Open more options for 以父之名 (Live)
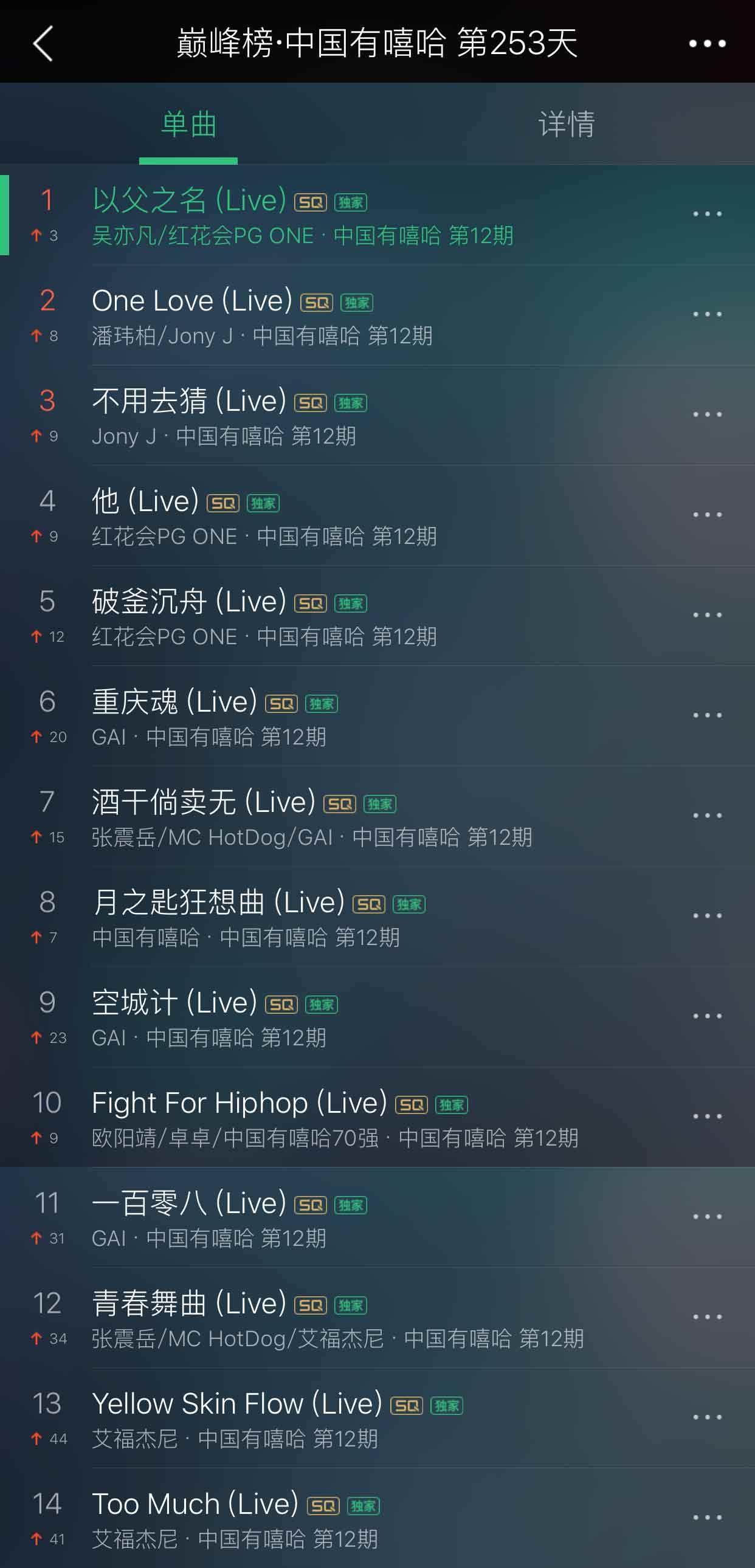The height and width of the screenshot is (1568, 755). 707,215
